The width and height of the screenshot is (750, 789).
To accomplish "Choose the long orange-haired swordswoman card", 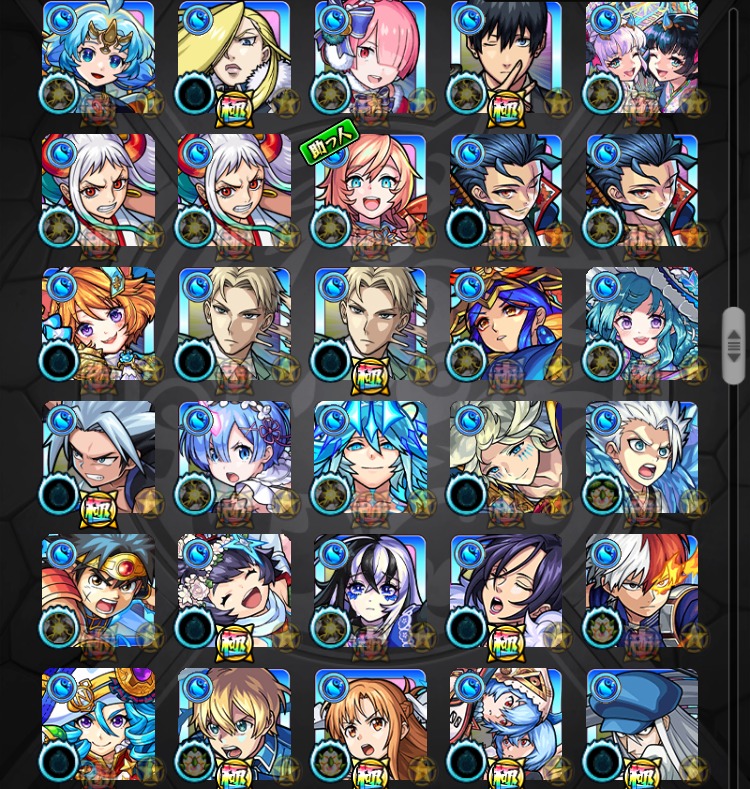I will [370, 724].
